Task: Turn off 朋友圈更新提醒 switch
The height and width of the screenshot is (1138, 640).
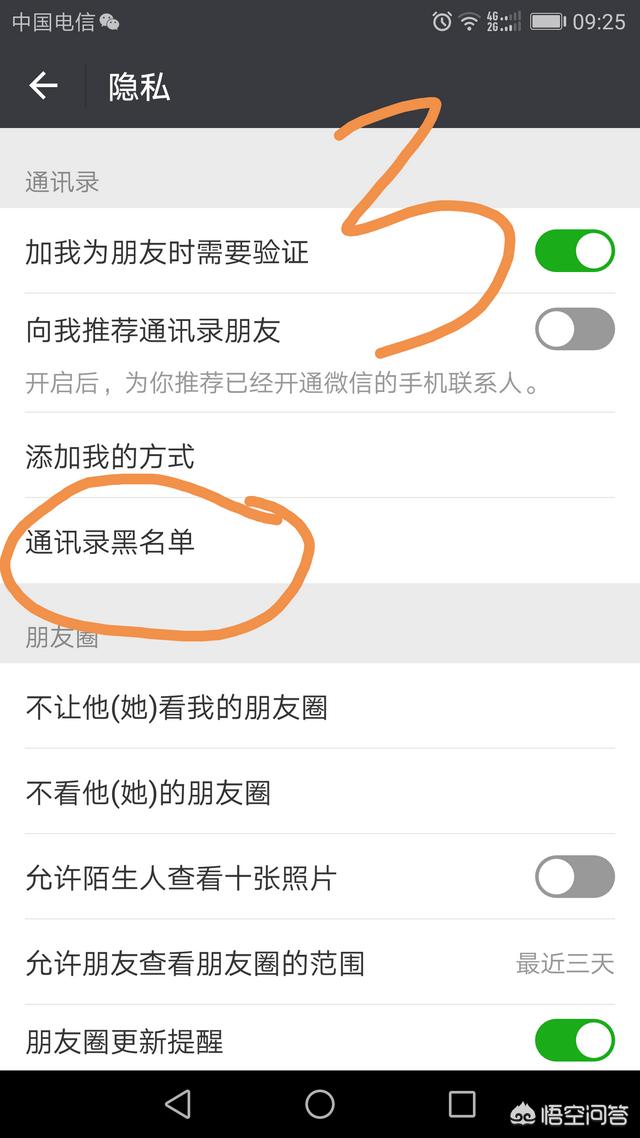Action: 574,1040
